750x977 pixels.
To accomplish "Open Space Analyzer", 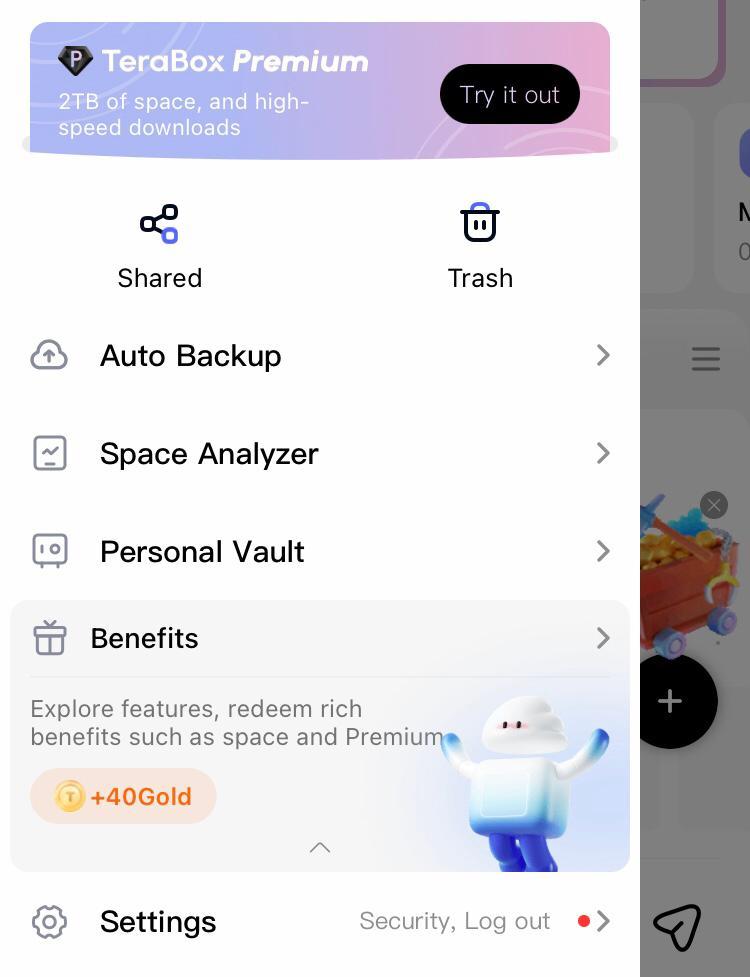I will click(x=320, y=454).
